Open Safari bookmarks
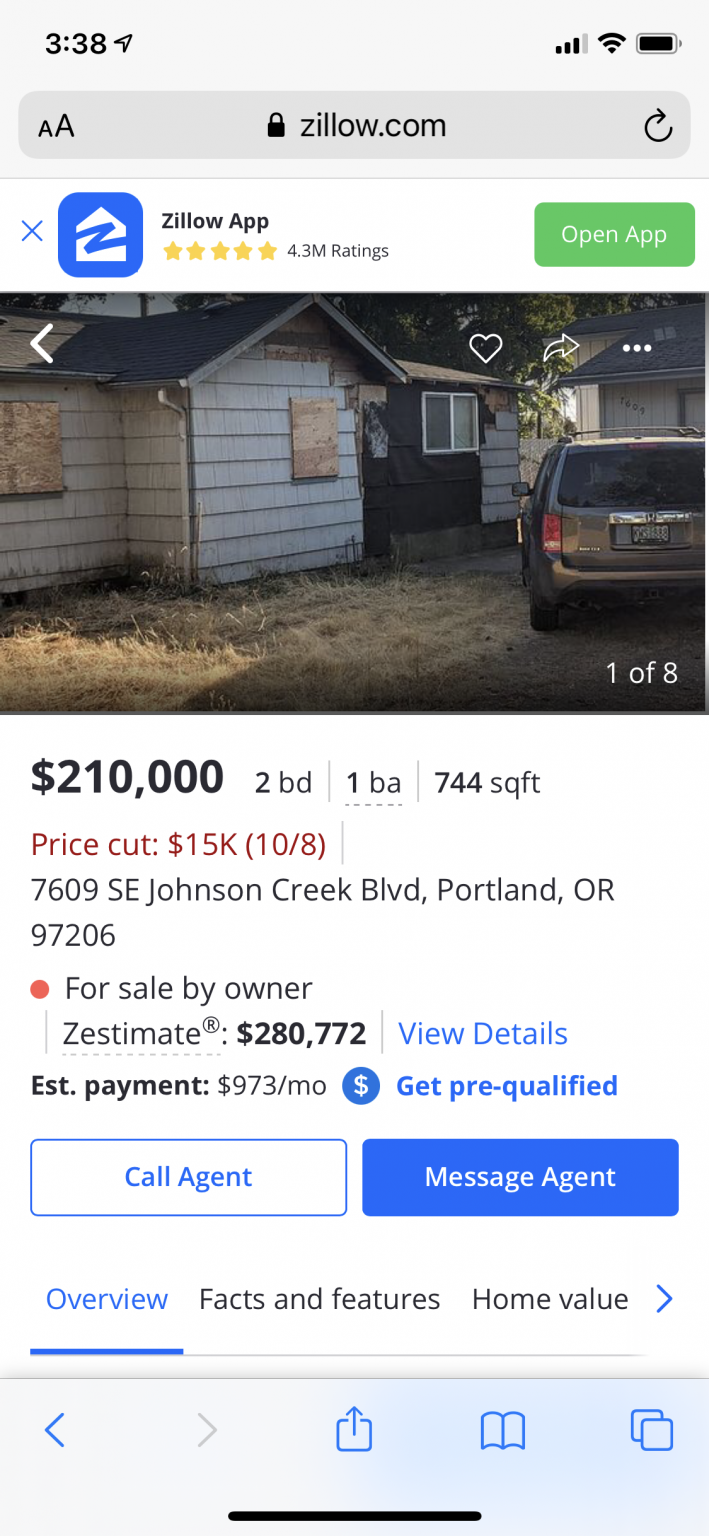The height and width of the screenshot is (1536, 709). pyautogui.click(x=502, y=1431)
